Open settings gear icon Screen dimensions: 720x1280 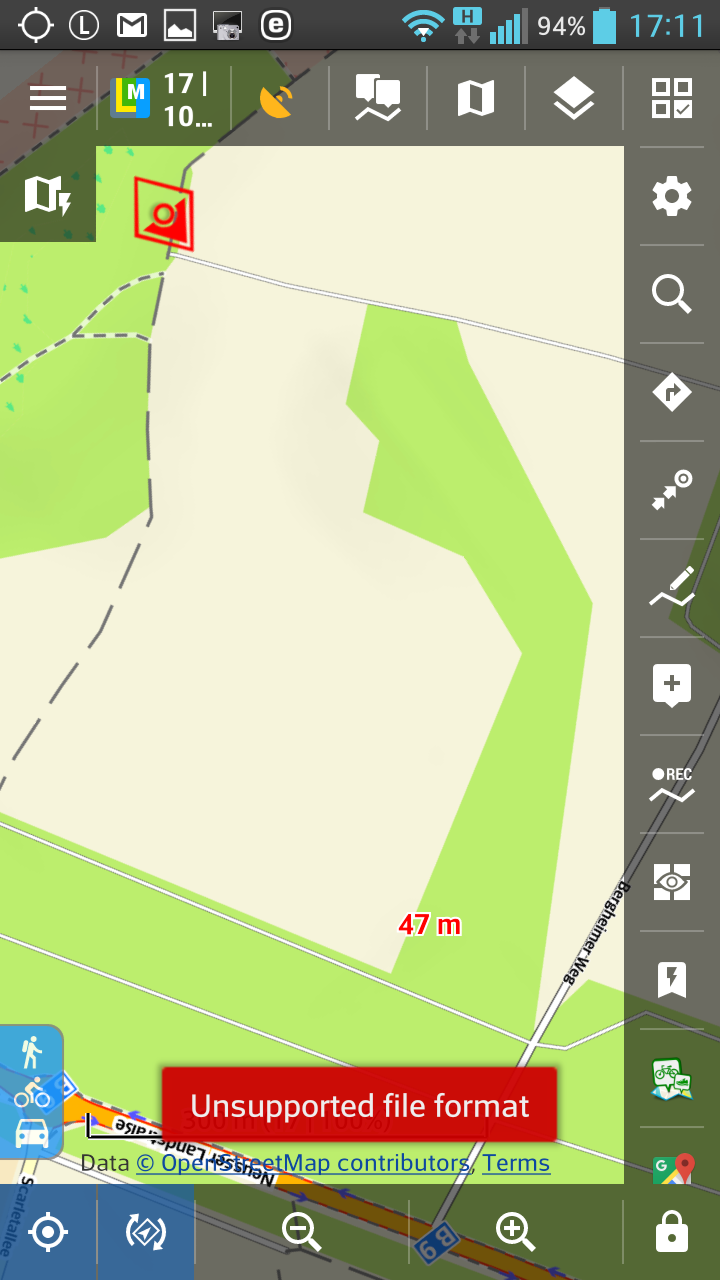click(672, 196)
